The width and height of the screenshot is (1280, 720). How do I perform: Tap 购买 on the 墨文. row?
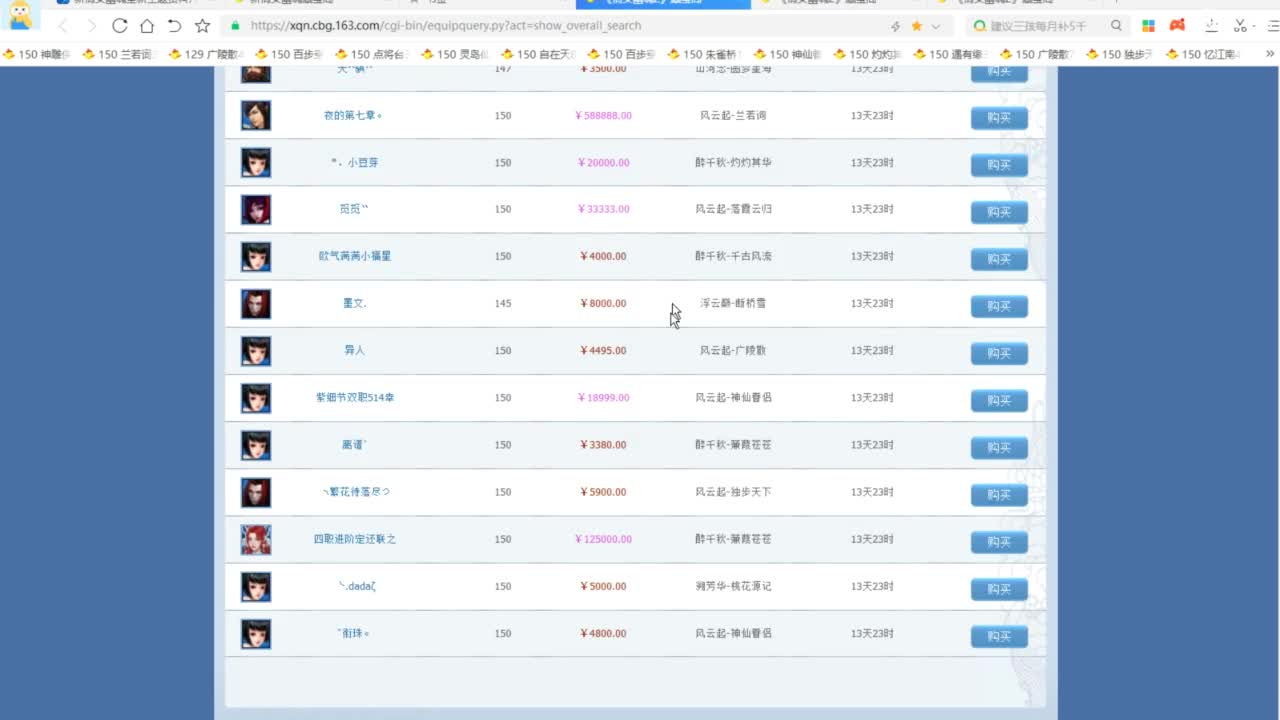998,306
